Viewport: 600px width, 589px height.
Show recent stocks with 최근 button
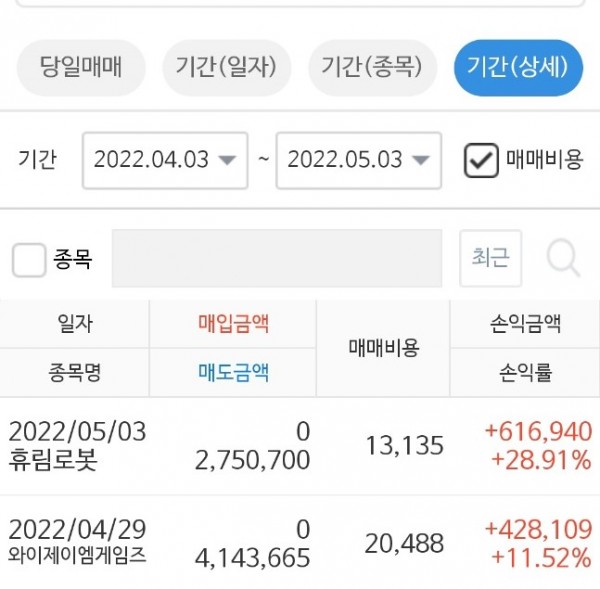coord(490,259)
